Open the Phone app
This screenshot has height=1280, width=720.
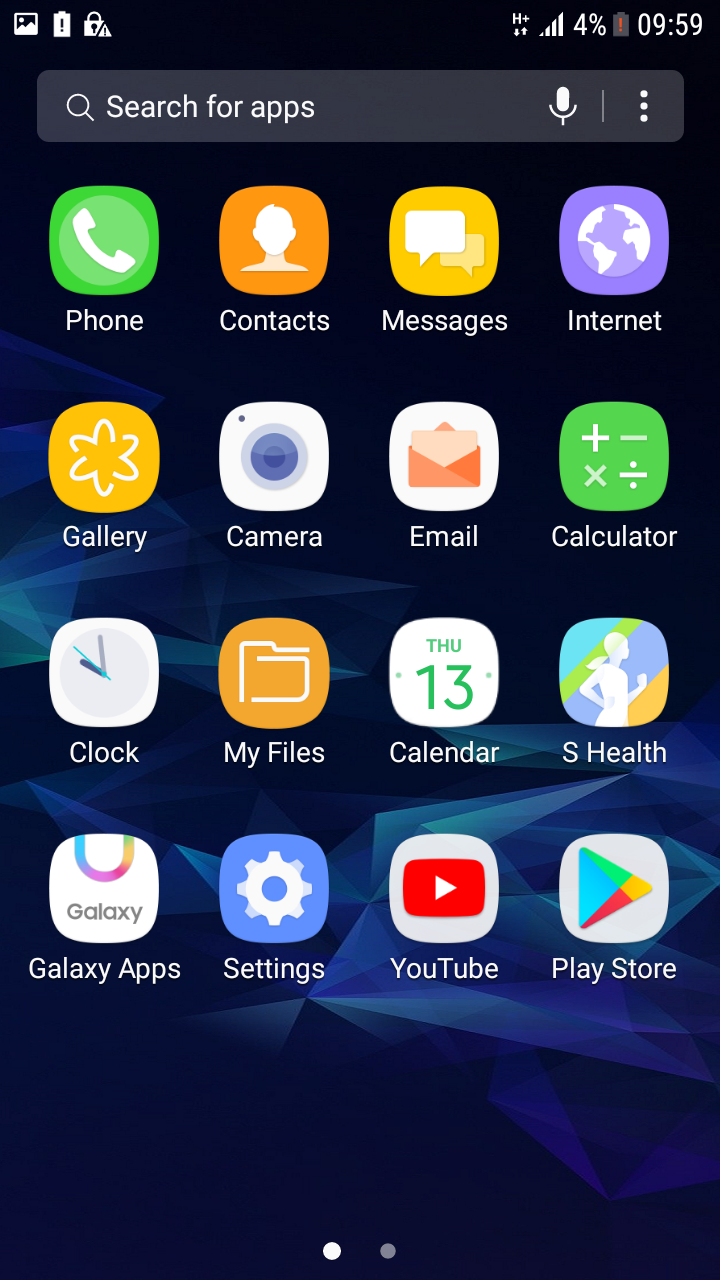(104, 241)
